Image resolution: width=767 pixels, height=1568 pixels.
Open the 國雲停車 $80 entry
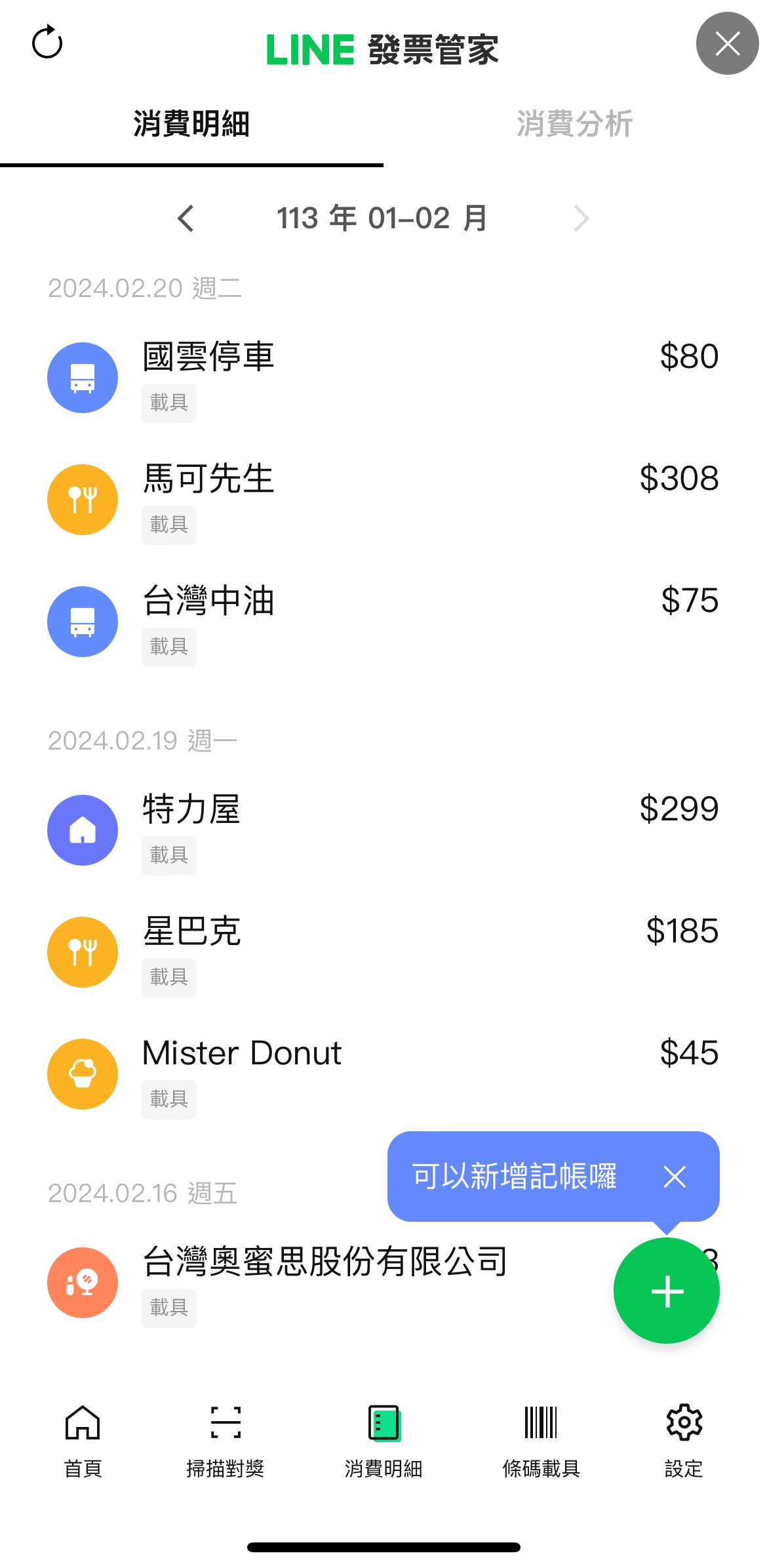(x=383, y=378)
